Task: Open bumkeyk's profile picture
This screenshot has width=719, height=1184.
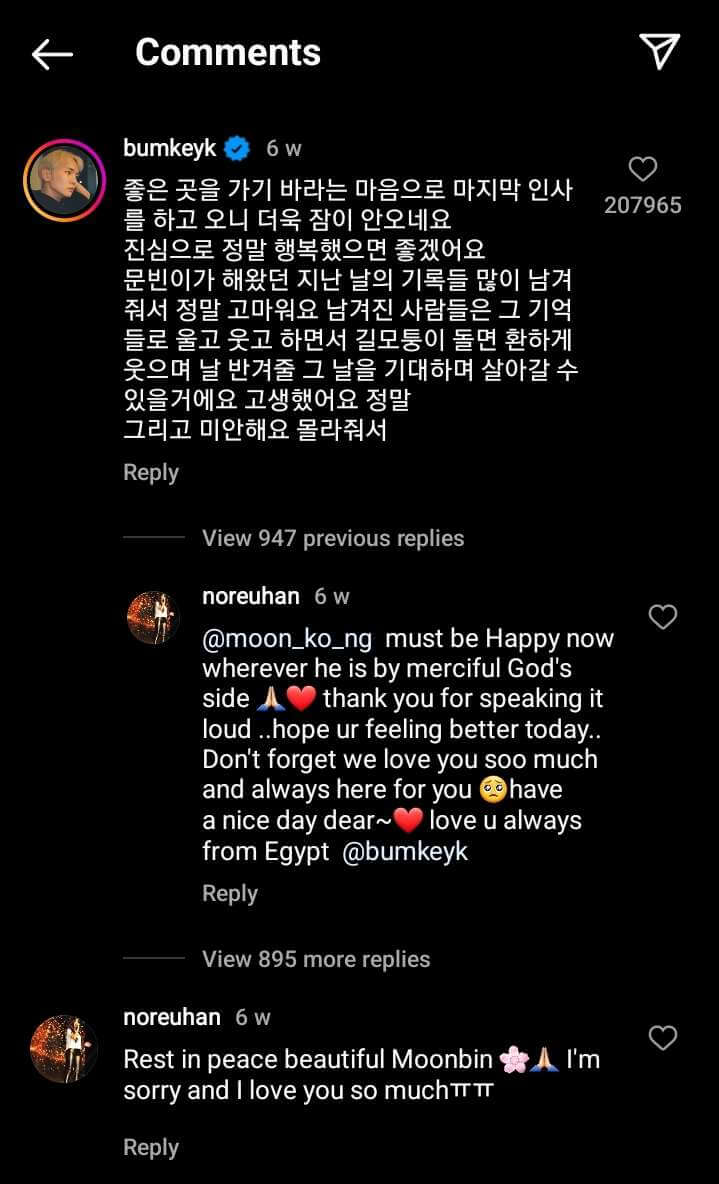Action: point(64,180)
